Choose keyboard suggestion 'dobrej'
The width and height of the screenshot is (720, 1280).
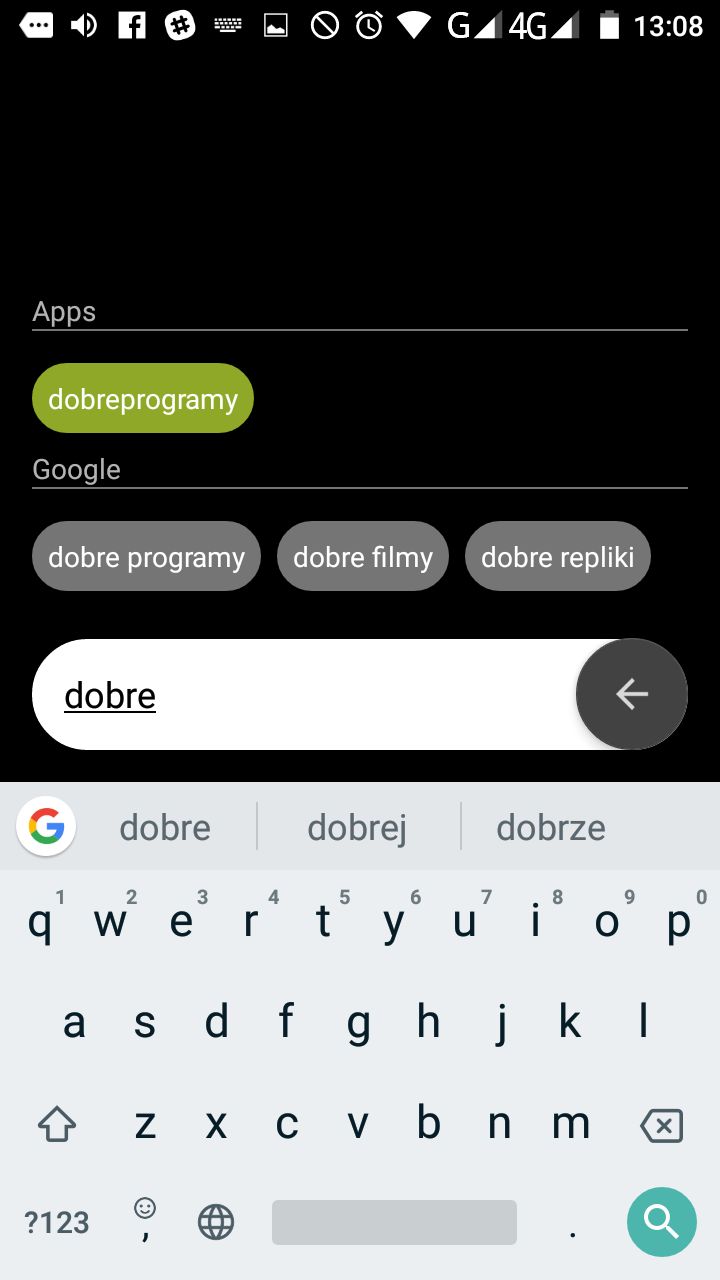click(x=357, y=827)
